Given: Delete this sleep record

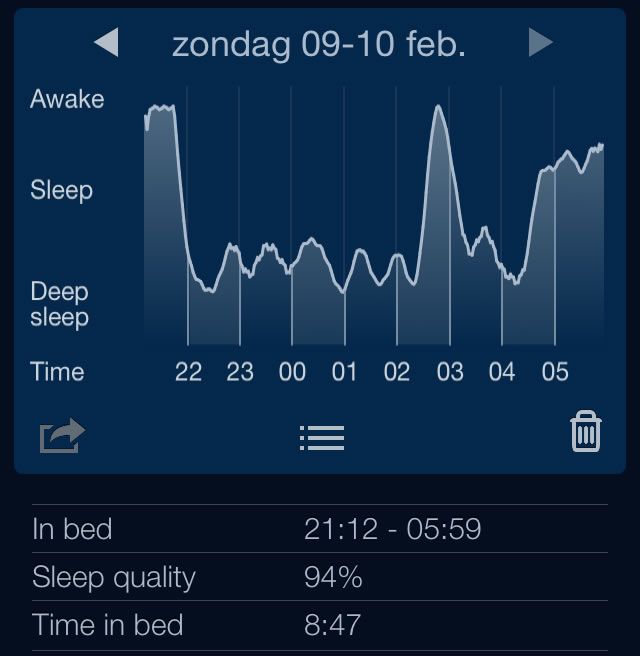Looking at the screenshot, I should (x=585, y=433).
